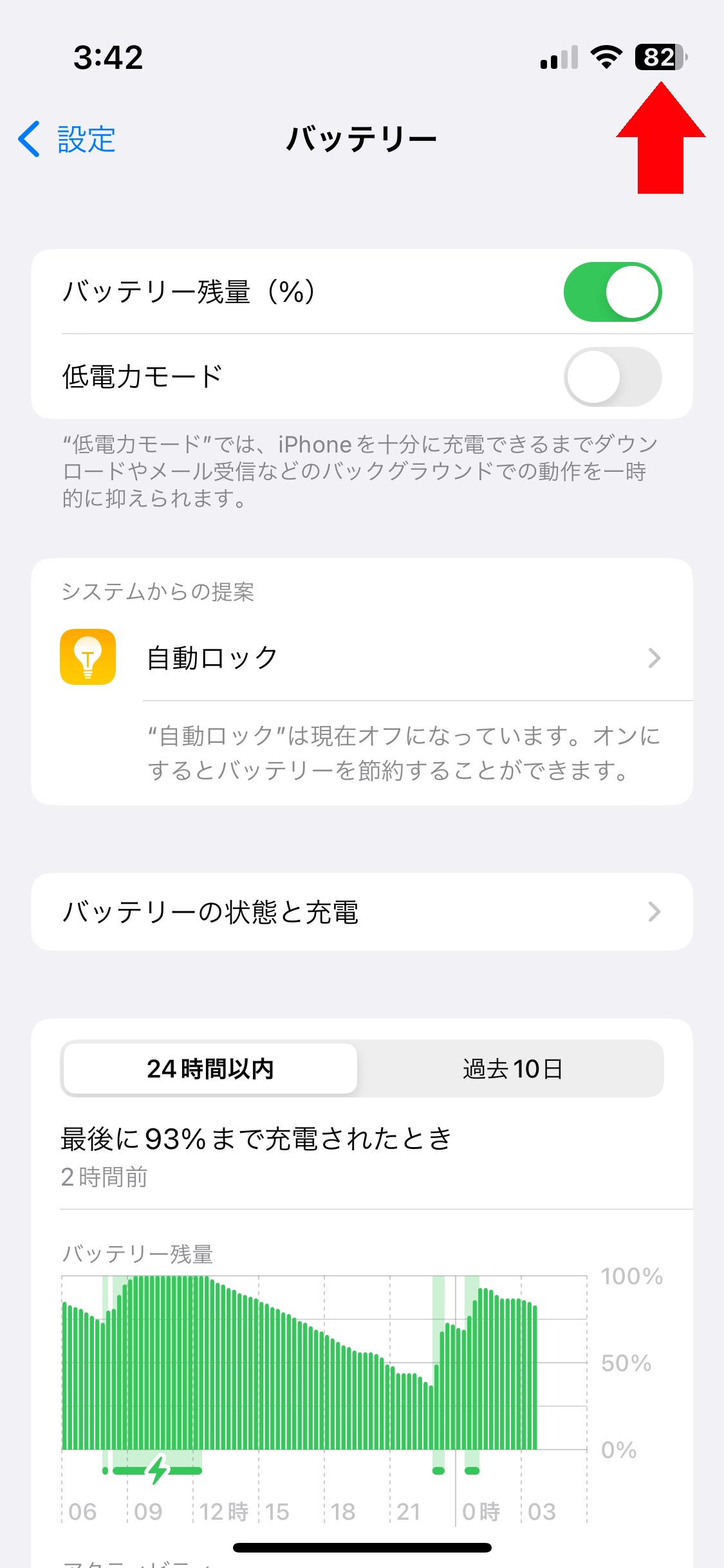Viewport: 724px width, 1568px height.
Task: Go back to 設定
Action: (67, 139)
